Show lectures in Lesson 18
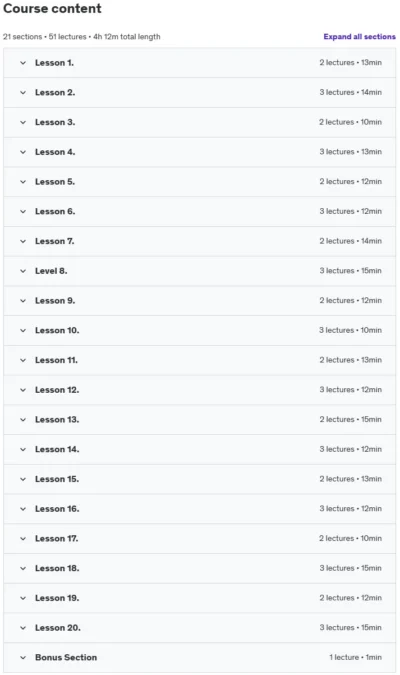The width and height of the screenshot is (400, 675). click(200, 568)
